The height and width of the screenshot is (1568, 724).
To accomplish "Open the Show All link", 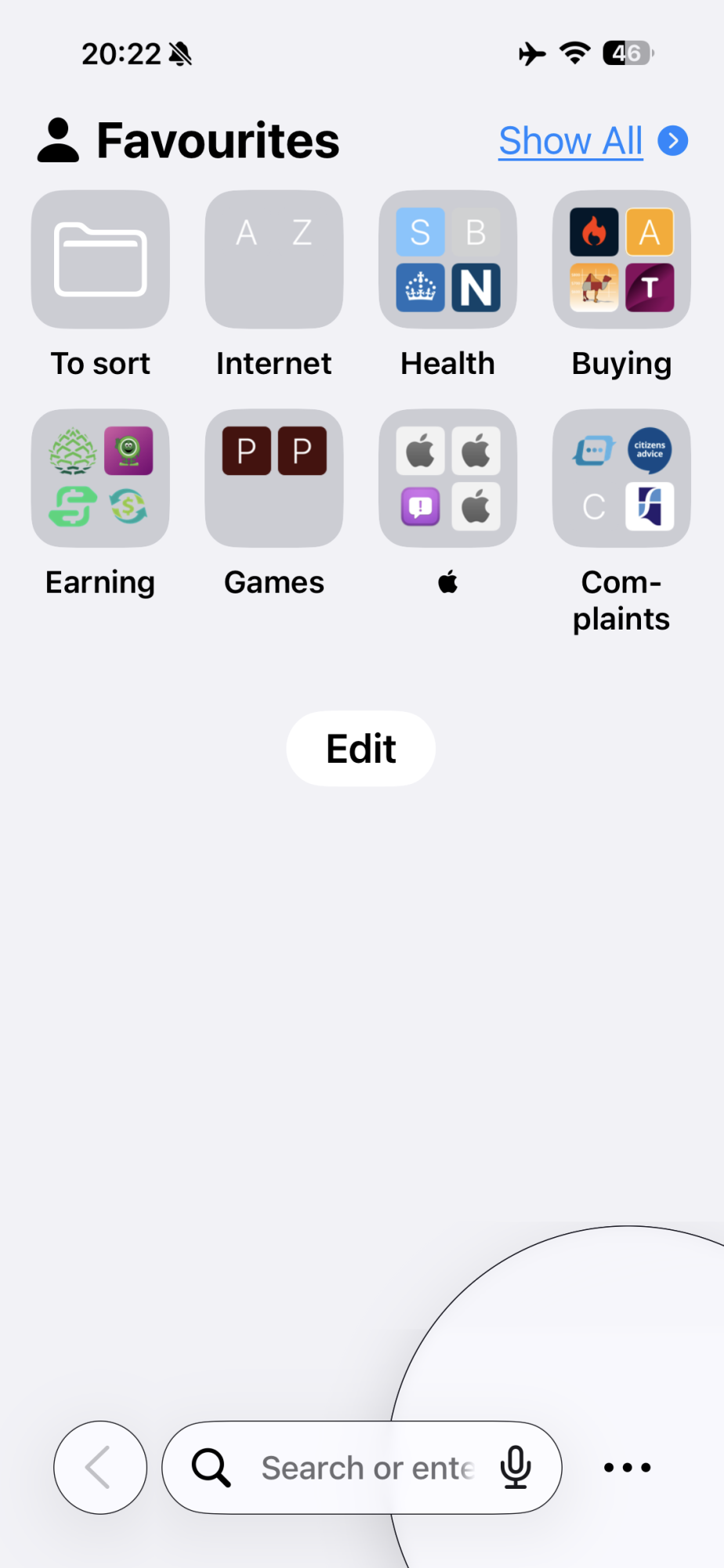I will [x=570, y=140].
